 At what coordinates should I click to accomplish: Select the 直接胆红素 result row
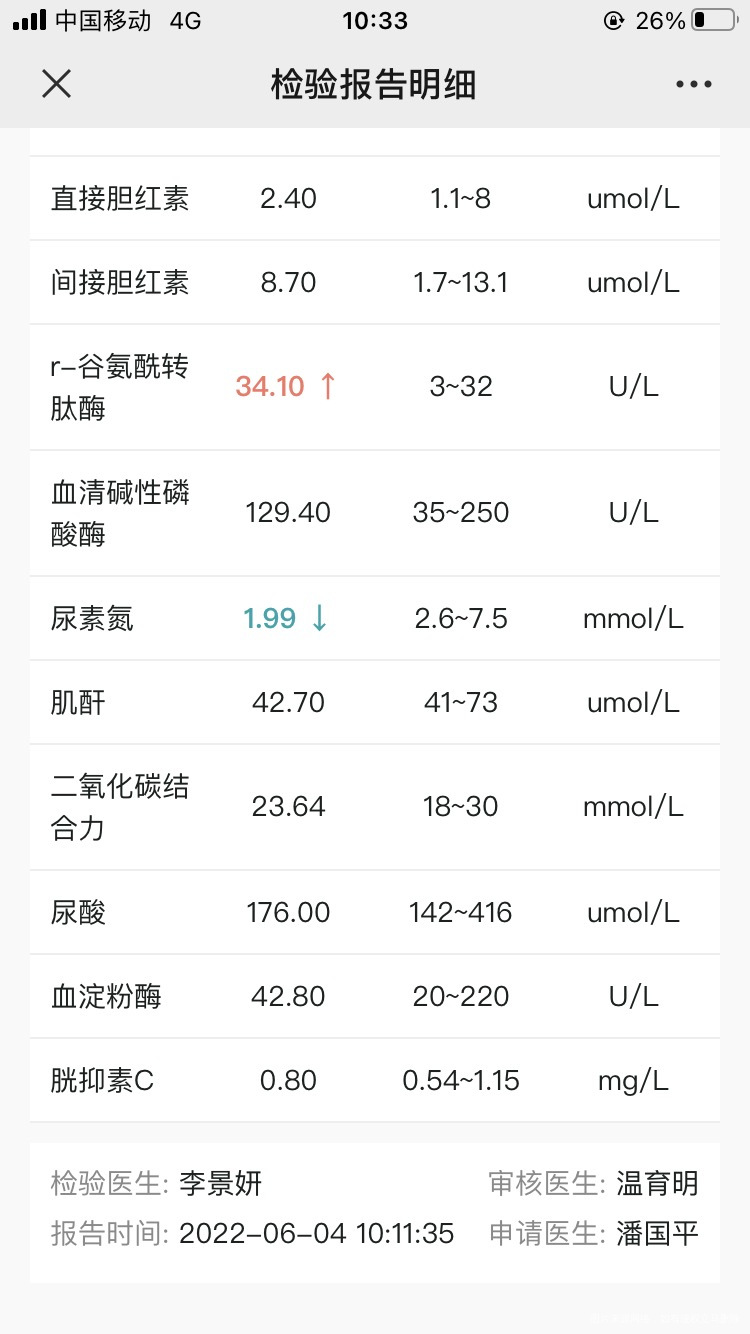point(375,197)
